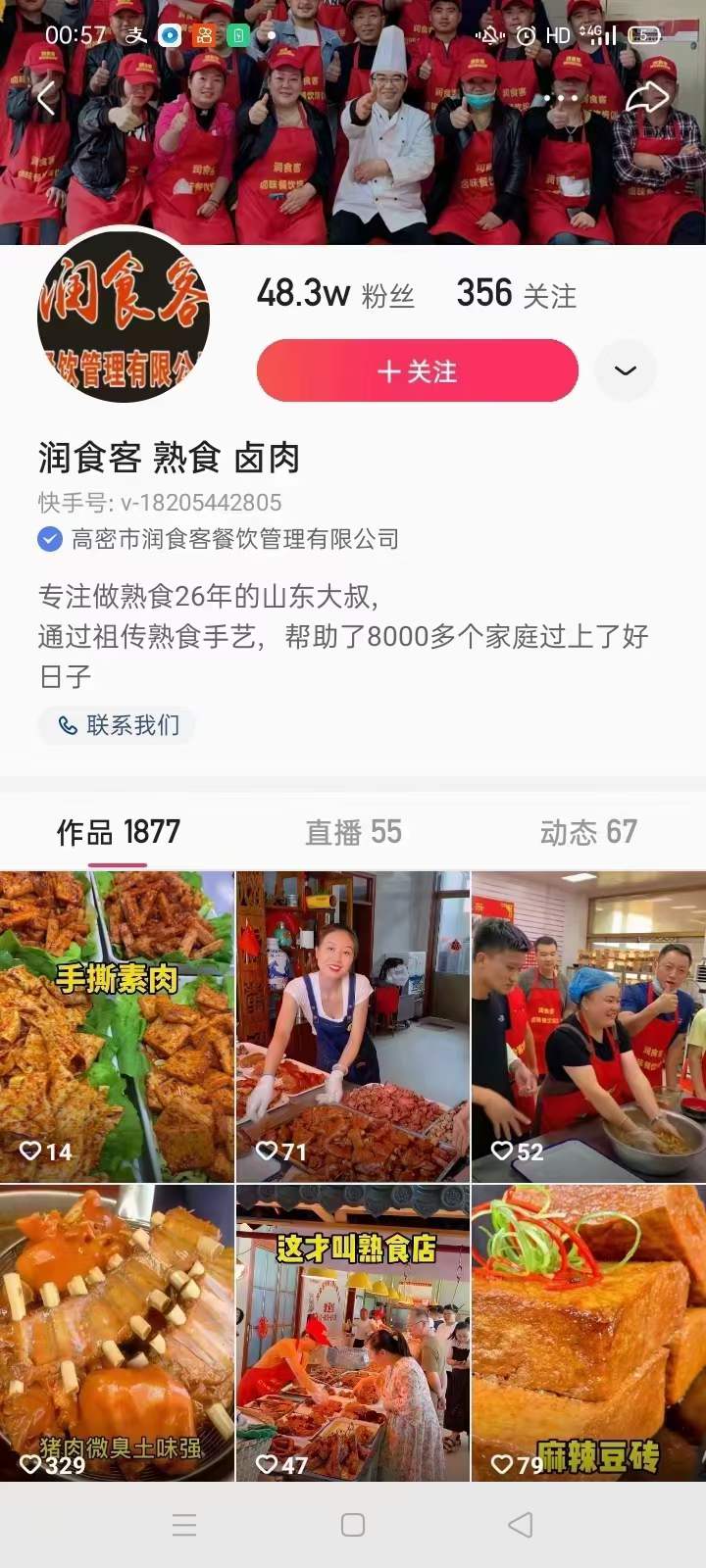Open the more options (···) icon
The width and height of the screenshot is (706, 1568).
[561, 98]
